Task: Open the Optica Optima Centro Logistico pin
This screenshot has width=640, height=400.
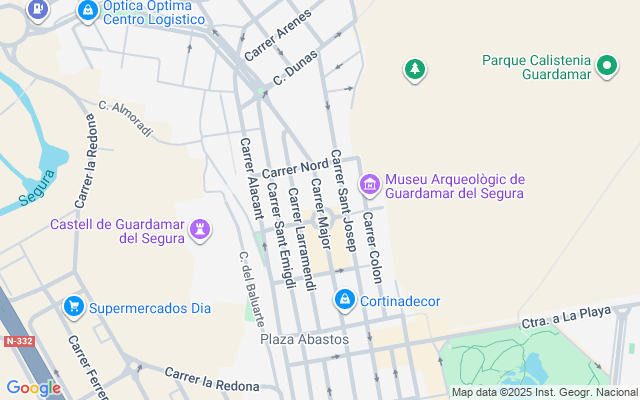Action: pos(88,11)
